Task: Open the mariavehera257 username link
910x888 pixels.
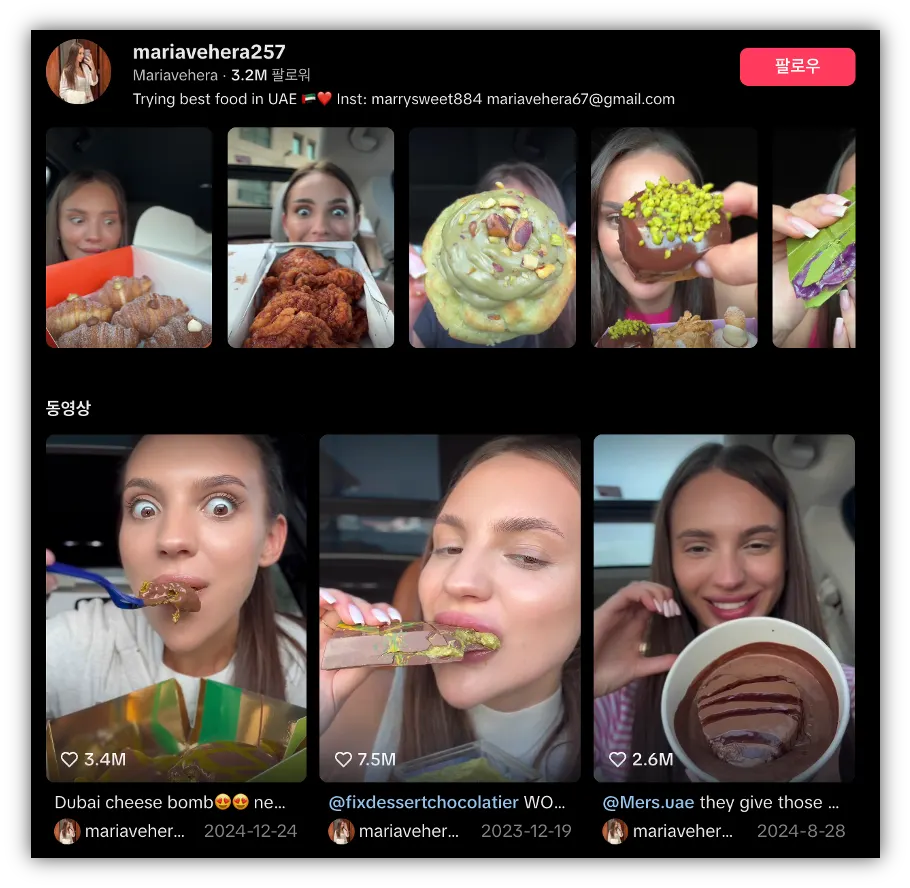Action: (x=209, y=52)
